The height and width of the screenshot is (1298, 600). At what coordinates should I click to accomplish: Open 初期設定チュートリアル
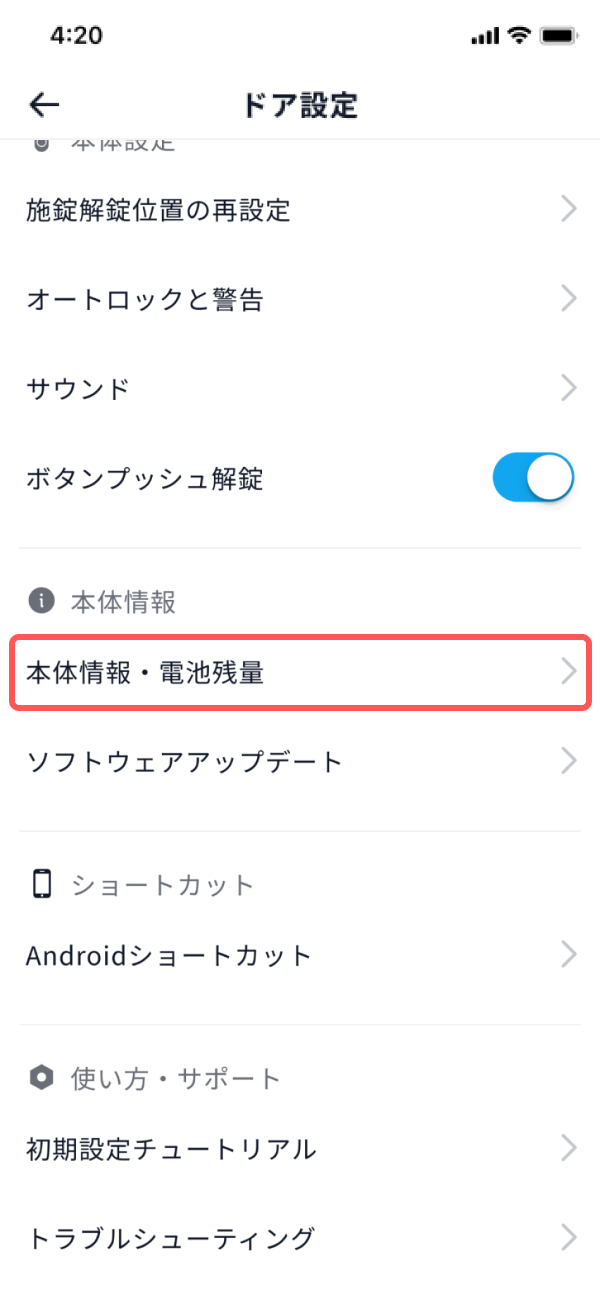pyautogui.click(x=300, y=1148)
